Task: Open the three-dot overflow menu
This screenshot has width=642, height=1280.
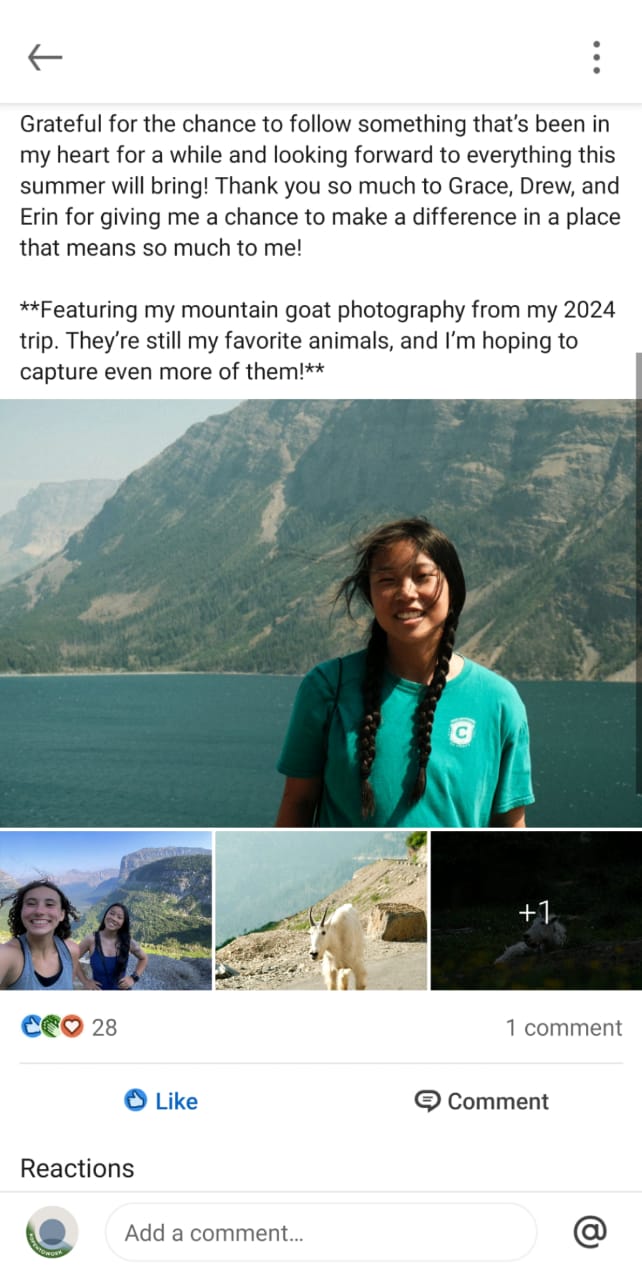Action: [x=596, y=58]
